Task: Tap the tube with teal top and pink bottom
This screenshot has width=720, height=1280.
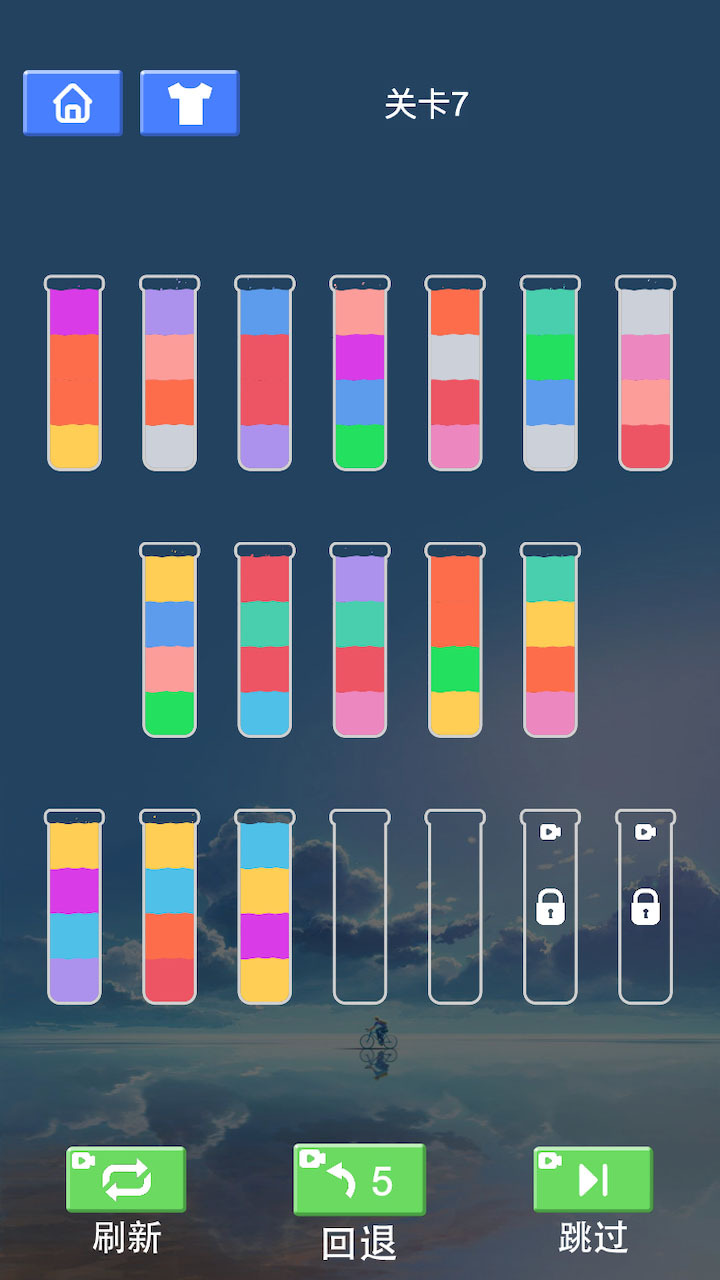Action: (550, 640)
